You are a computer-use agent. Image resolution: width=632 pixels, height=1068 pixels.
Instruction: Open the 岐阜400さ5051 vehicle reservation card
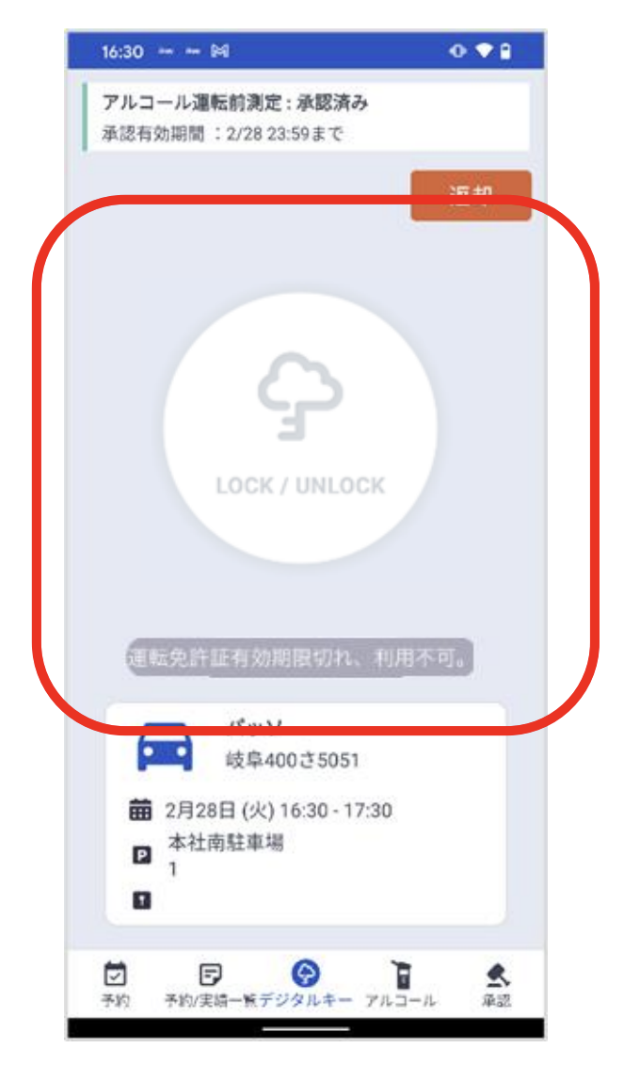coord(305,812)
